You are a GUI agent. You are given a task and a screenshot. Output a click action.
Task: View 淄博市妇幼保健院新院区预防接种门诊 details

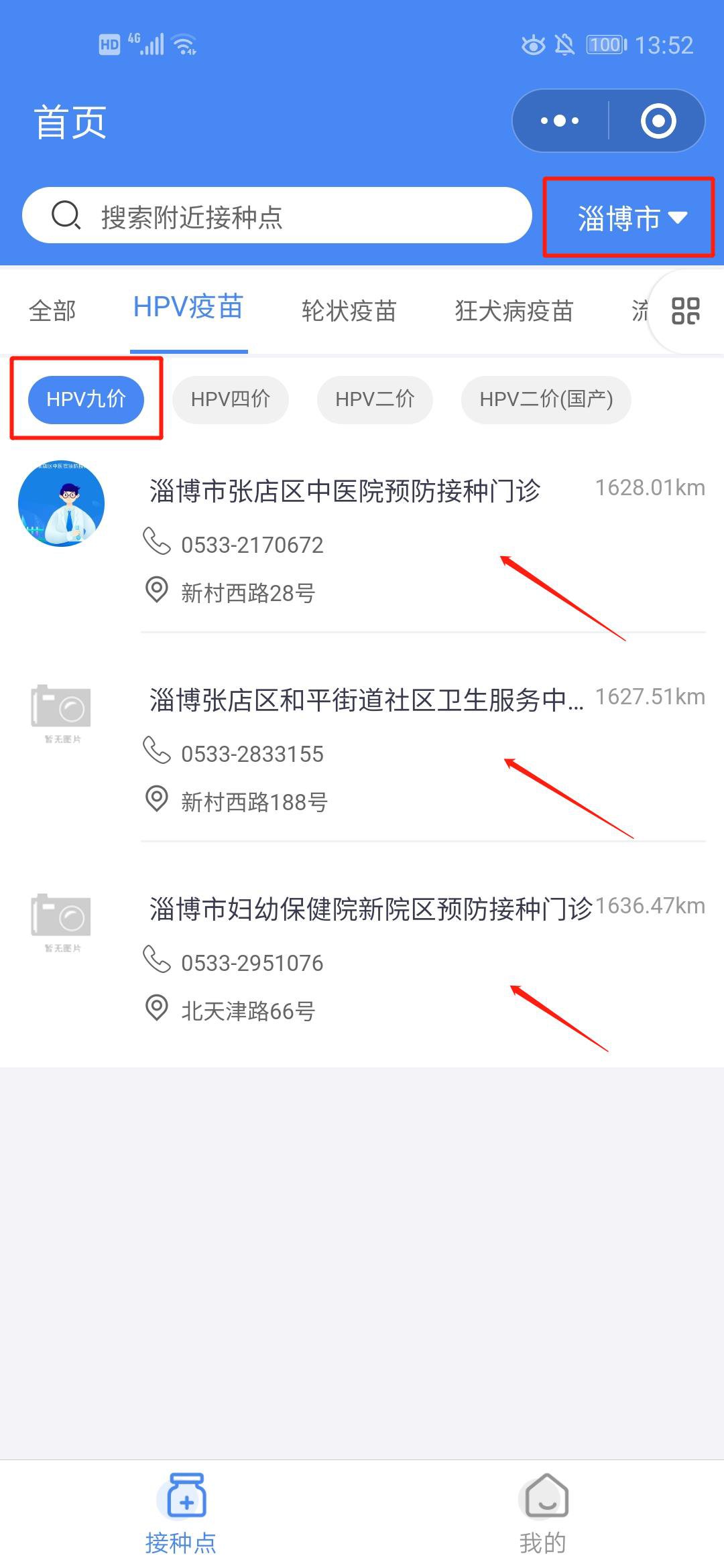point(370,909)
